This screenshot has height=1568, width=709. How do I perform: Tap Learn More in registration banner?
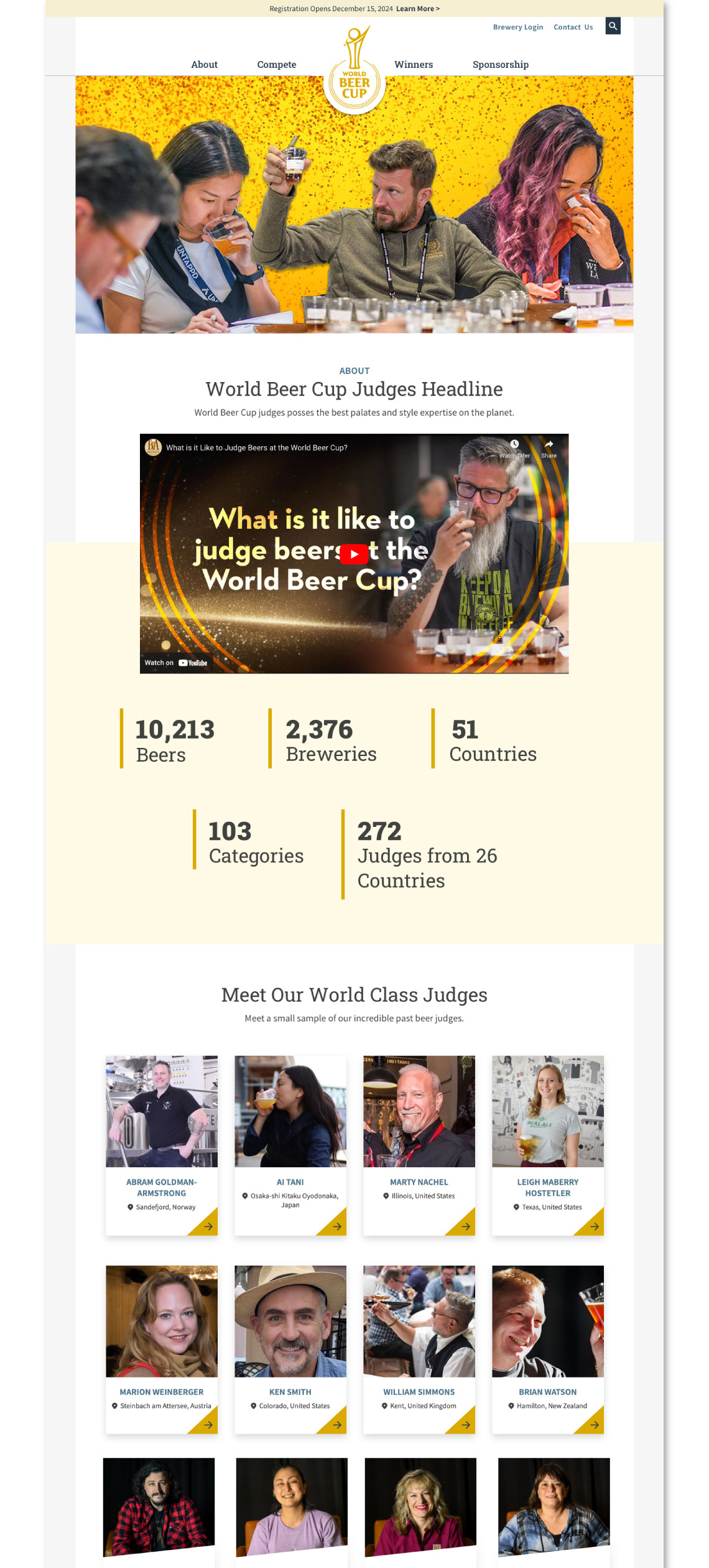(x=417, y=9)
